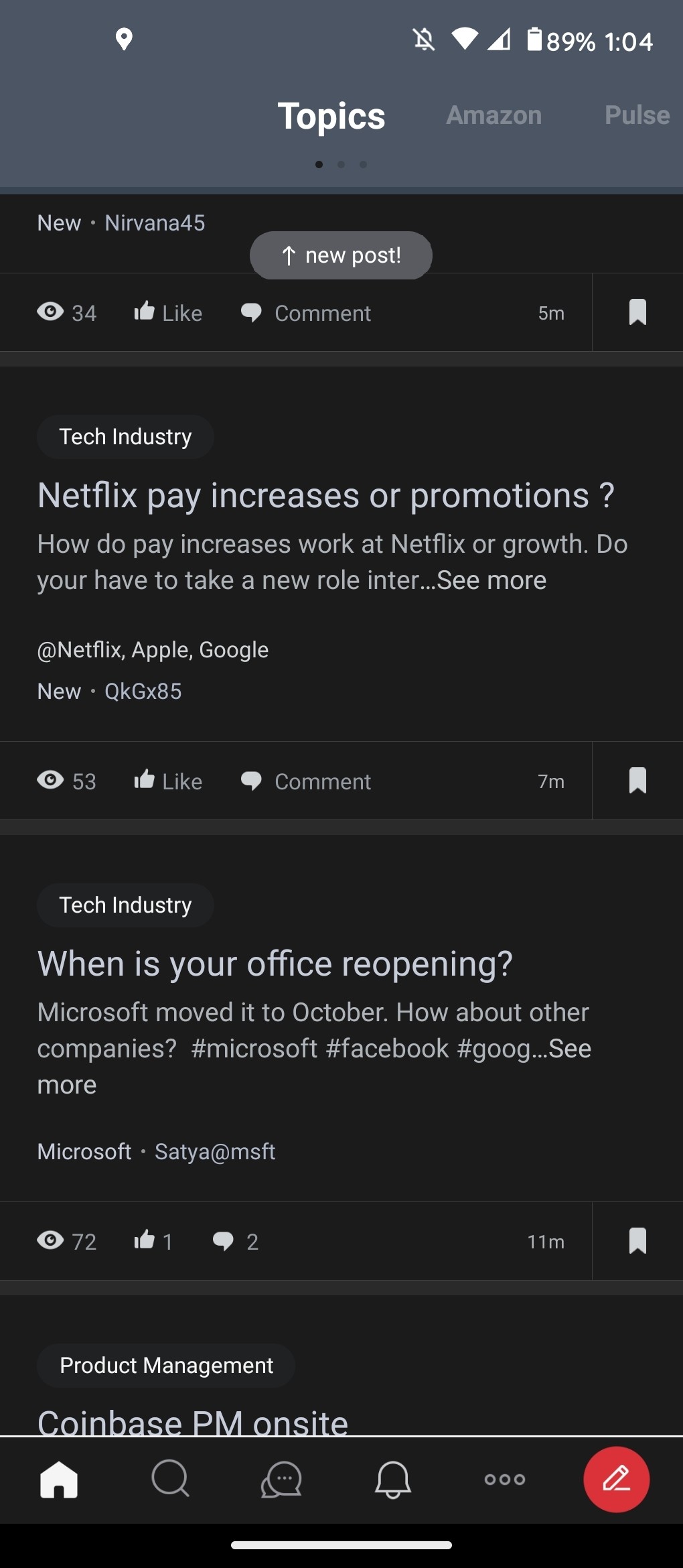Tap the second carousel indicator dot
The image size is (683, 1568).
pos(341,164)
